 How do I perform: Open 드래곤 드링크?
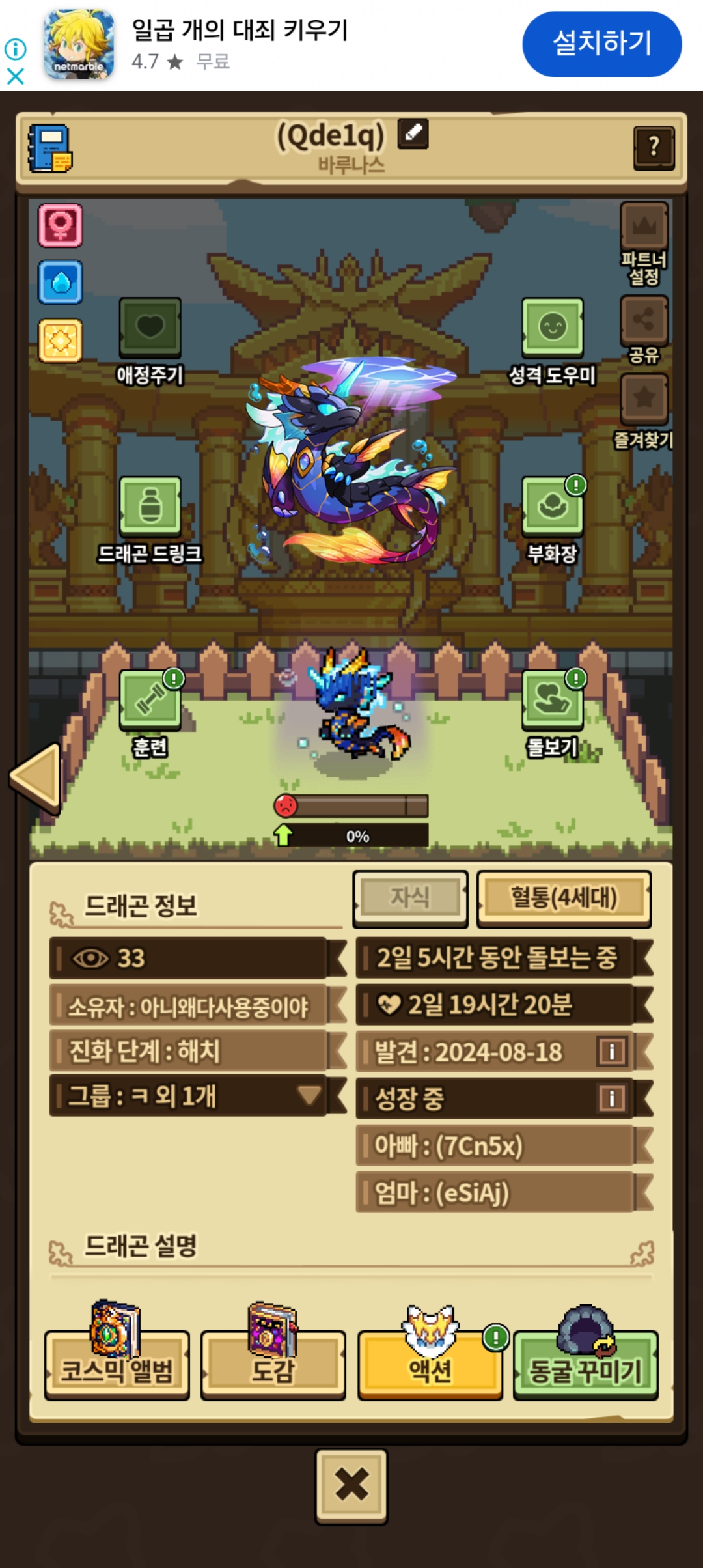point(150,507)
